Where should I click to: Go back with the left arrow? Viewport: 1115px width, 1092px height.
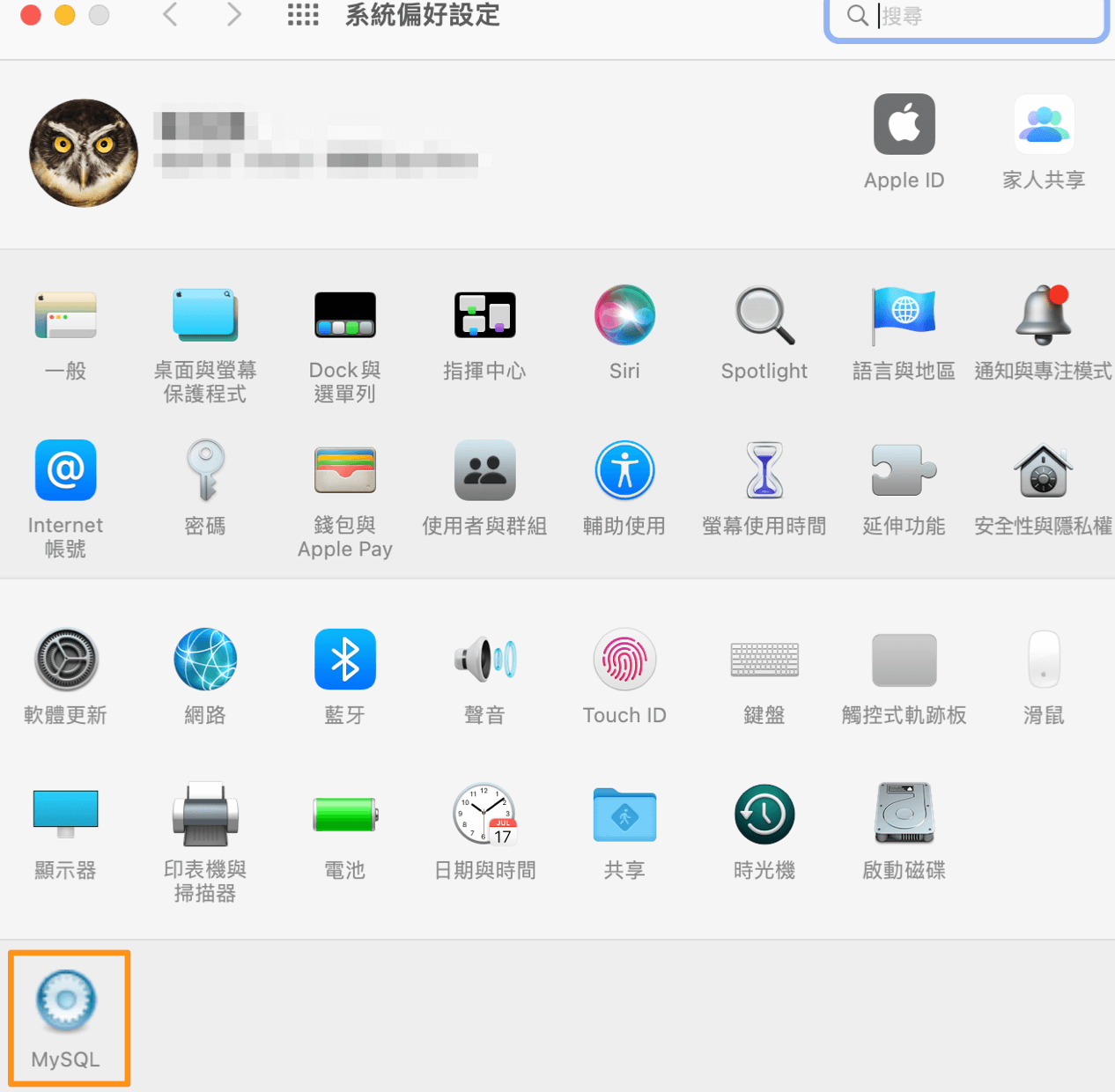click(170, 14)
